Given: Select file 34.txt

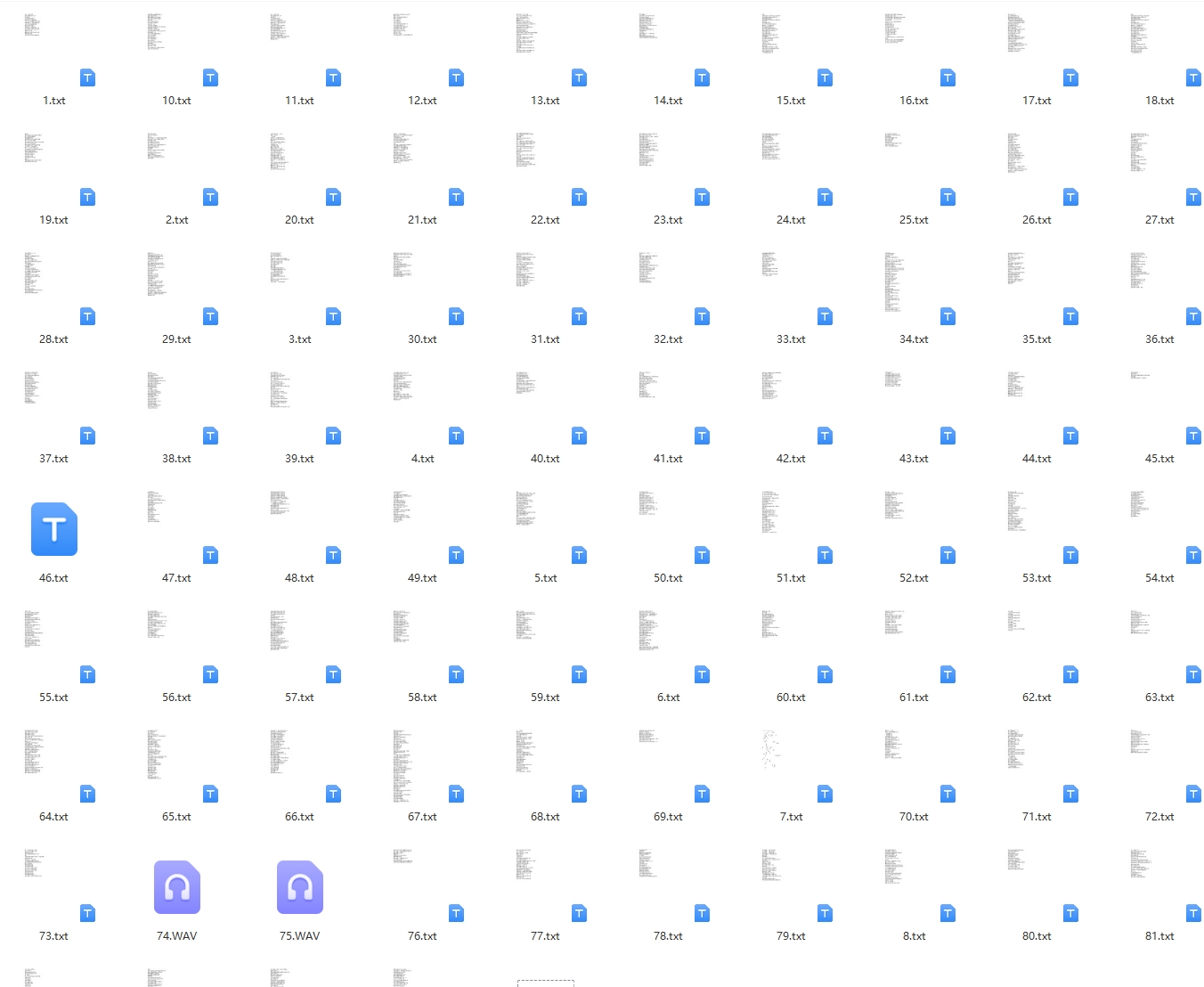Looking at the screenshot, I should [914, 292].
